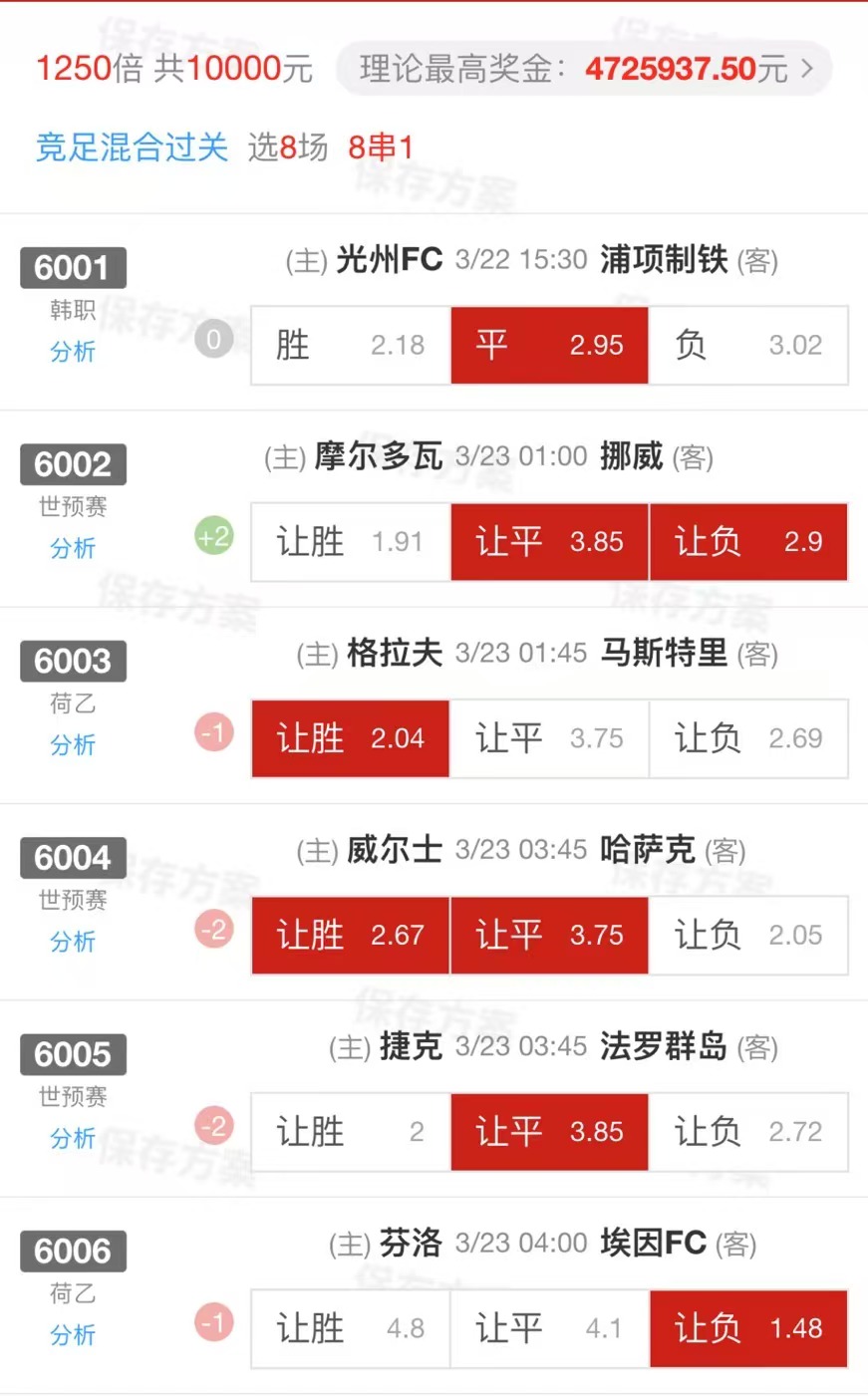The height and width of the screenshot is (1396, 868).
Task: Deselect 平 2.95 for 光州FC match
Action: coord(550,345)
